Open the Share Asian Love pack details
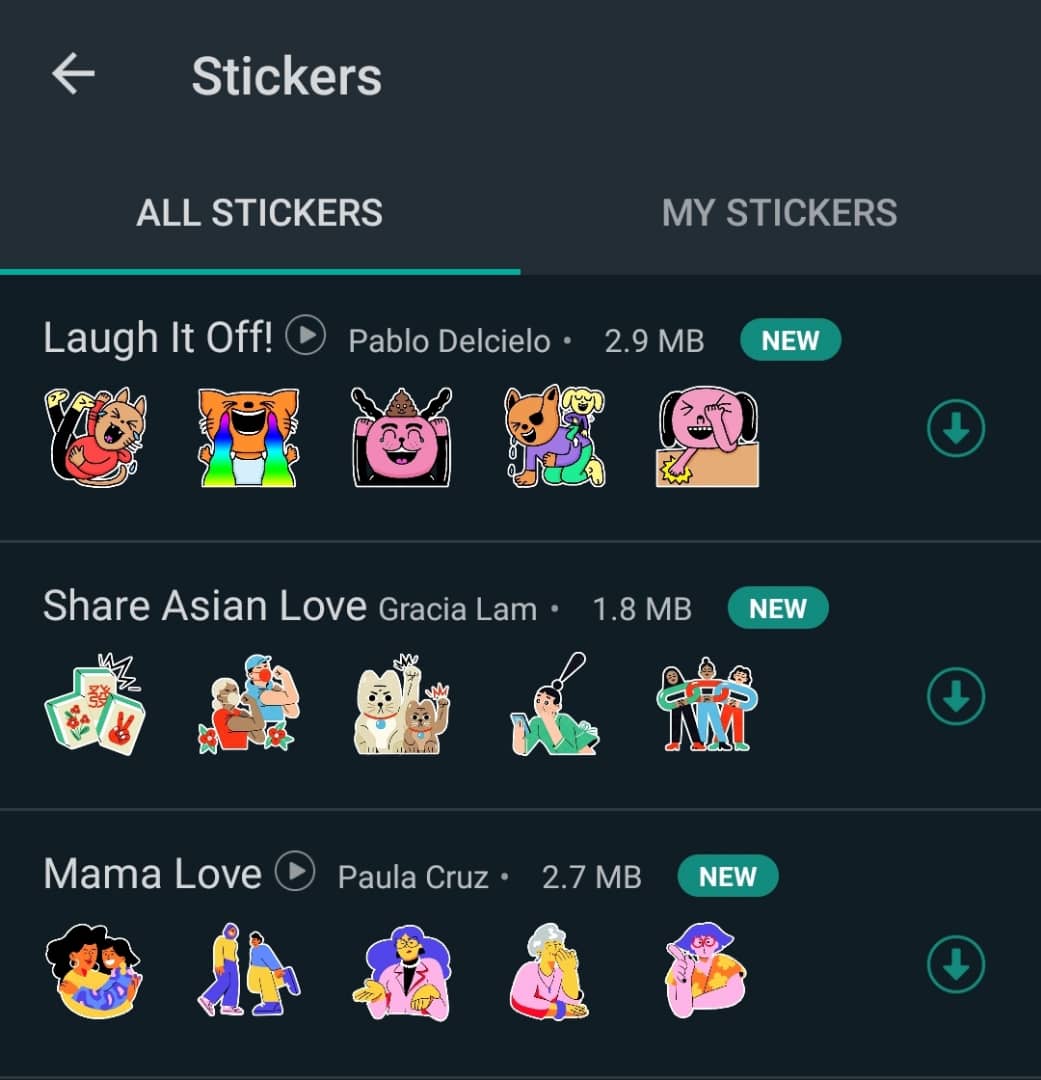Viewport: 1041px width, 1080px height. (x=204, y=607)
